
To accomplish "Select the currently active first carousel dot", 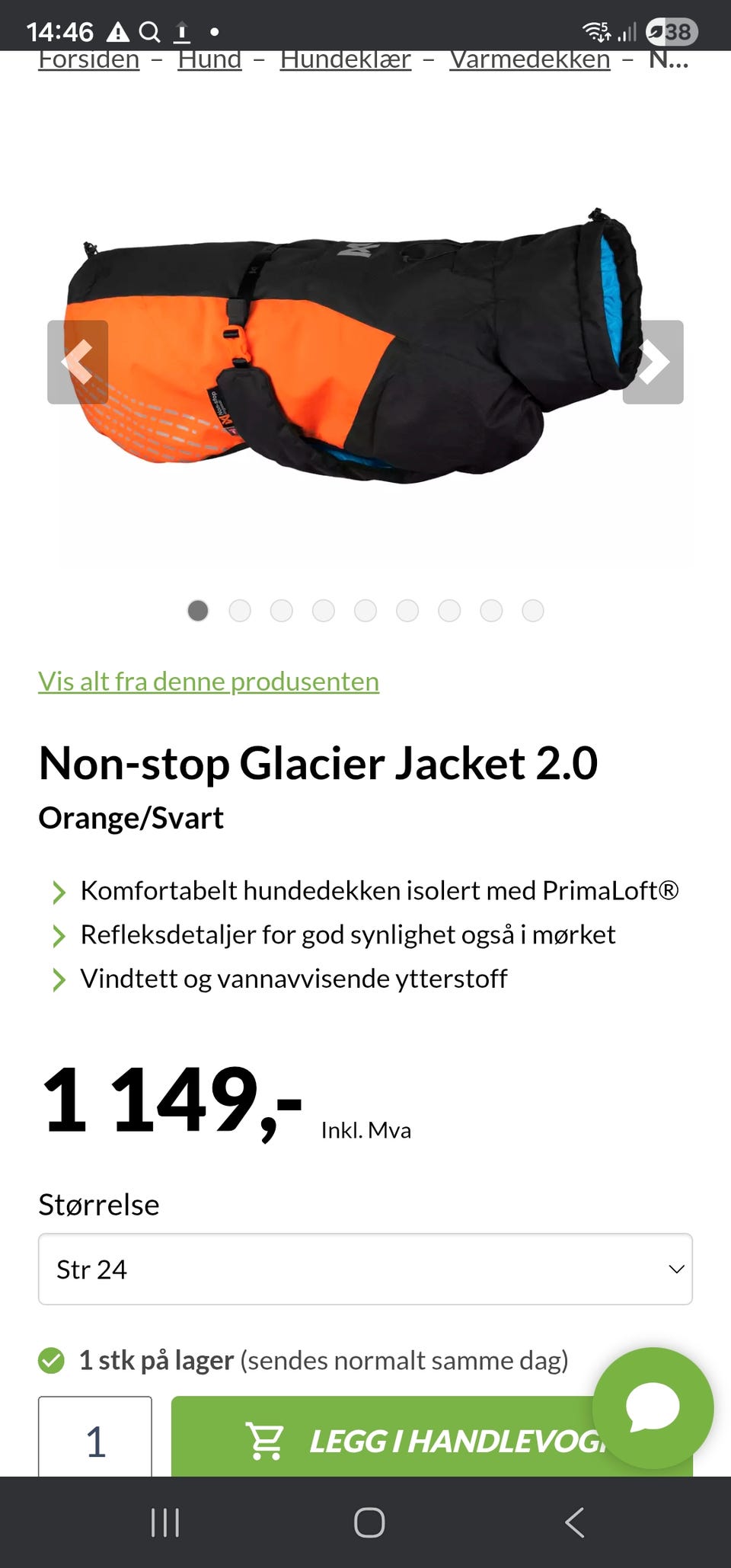I will coord(198,610).
